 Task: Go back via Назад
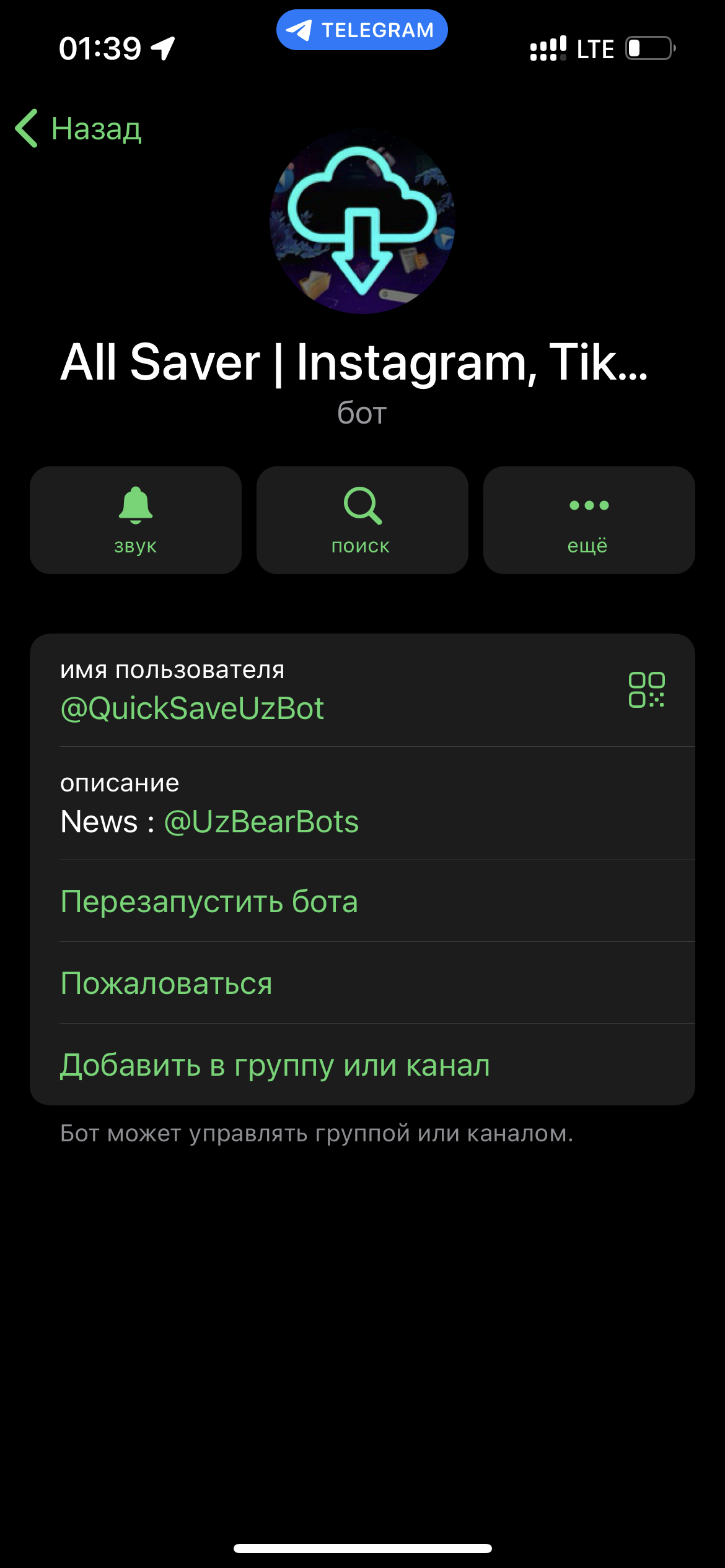click(79, 129)
